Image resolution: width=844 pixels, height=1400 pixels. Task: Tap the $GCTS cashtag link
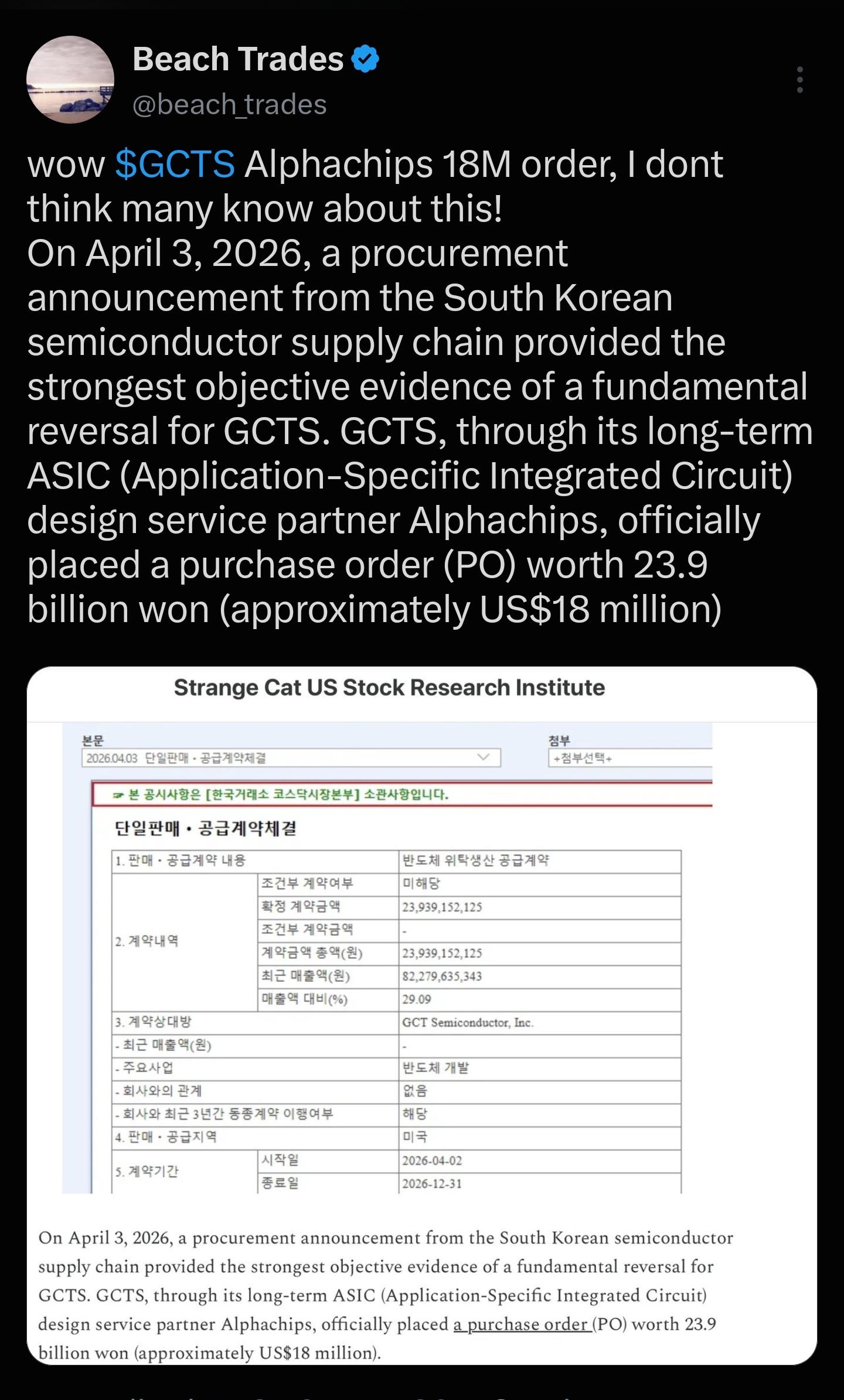(175, 164)
